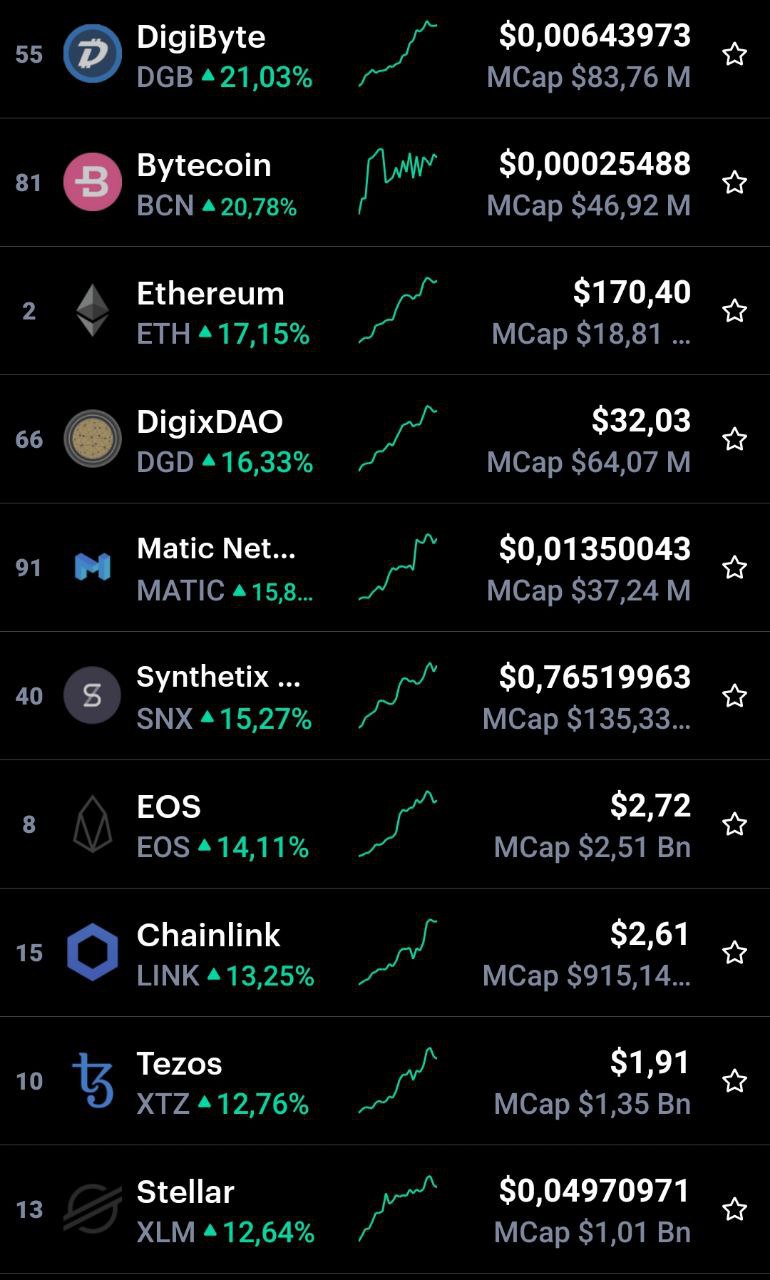Tap the star next to DigixDAO
The image size is (770, 1280).
(x=735, y=439)
